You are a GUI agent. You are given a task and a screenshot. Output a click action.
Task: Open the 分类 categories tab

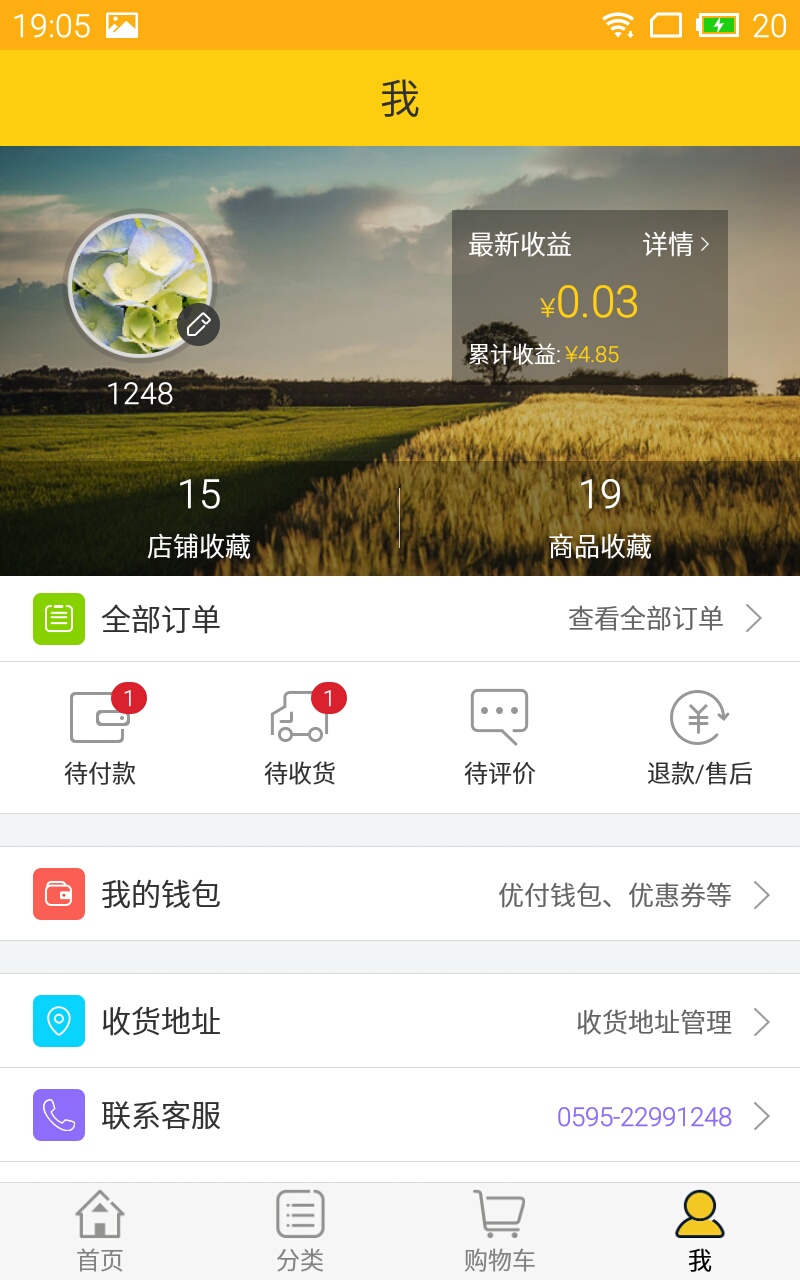click(x=299, y=1228)
